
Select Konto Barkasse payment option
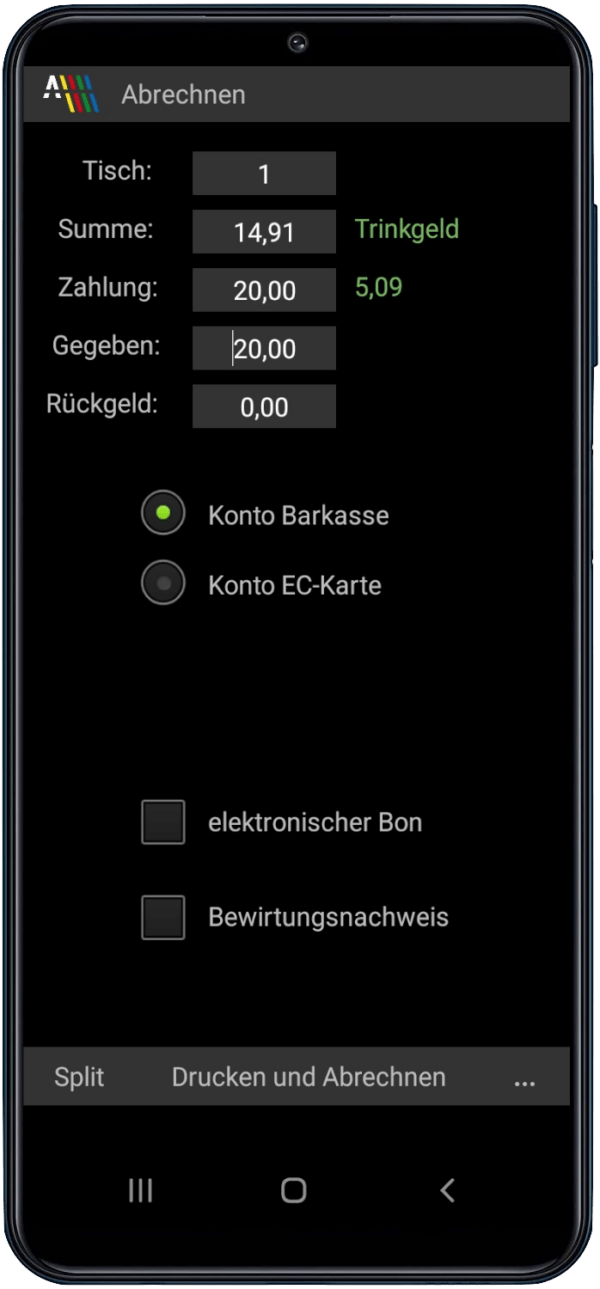pyautogui.click(x=163, y=515)
